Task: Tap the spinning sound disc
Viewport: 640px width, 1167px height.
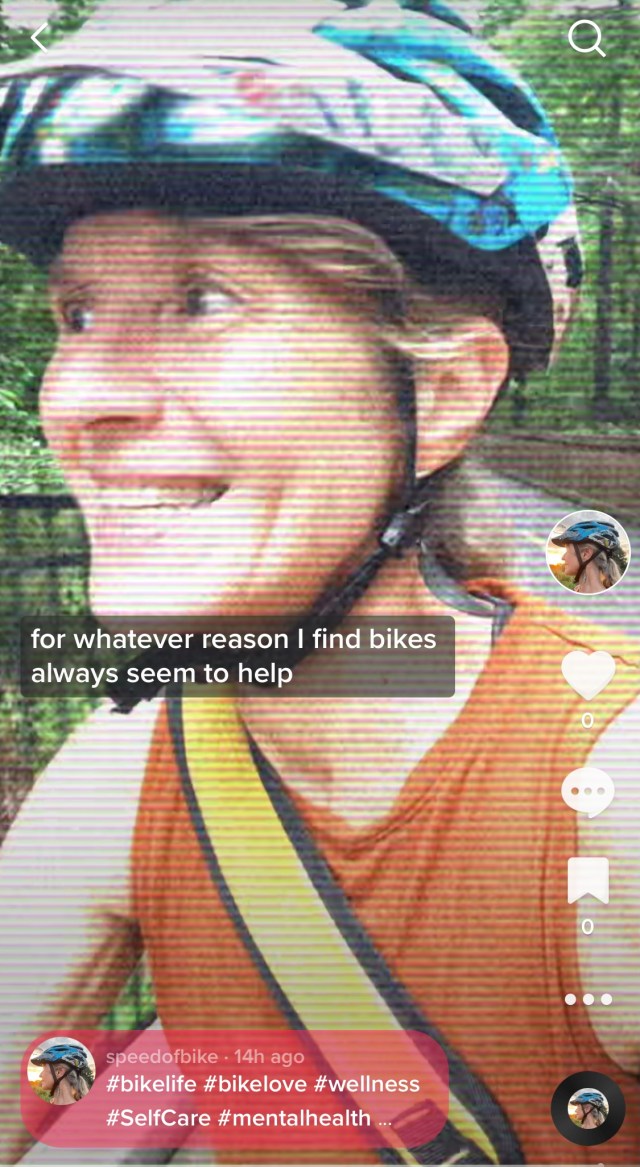Action: pos(588,1108)
